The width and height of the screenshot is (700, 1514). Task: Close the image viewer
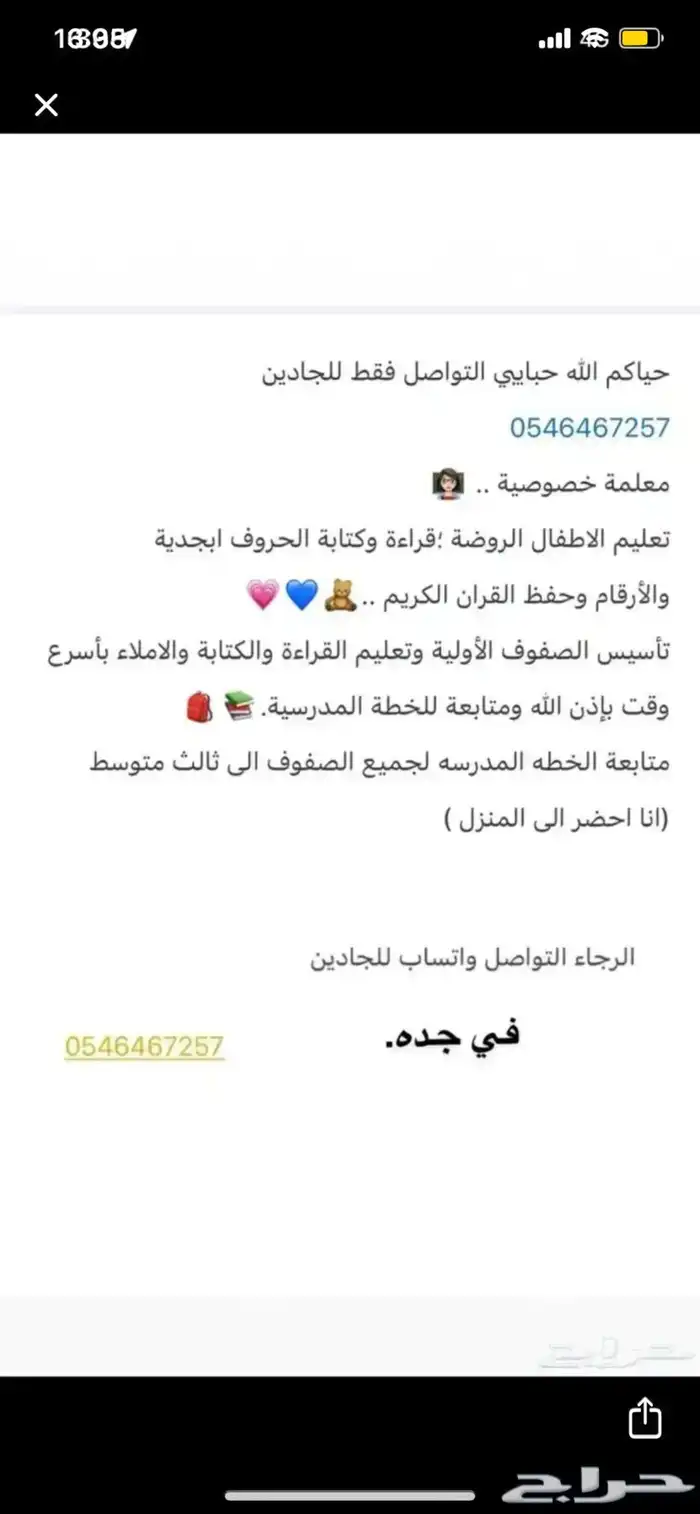pos(46,105)
